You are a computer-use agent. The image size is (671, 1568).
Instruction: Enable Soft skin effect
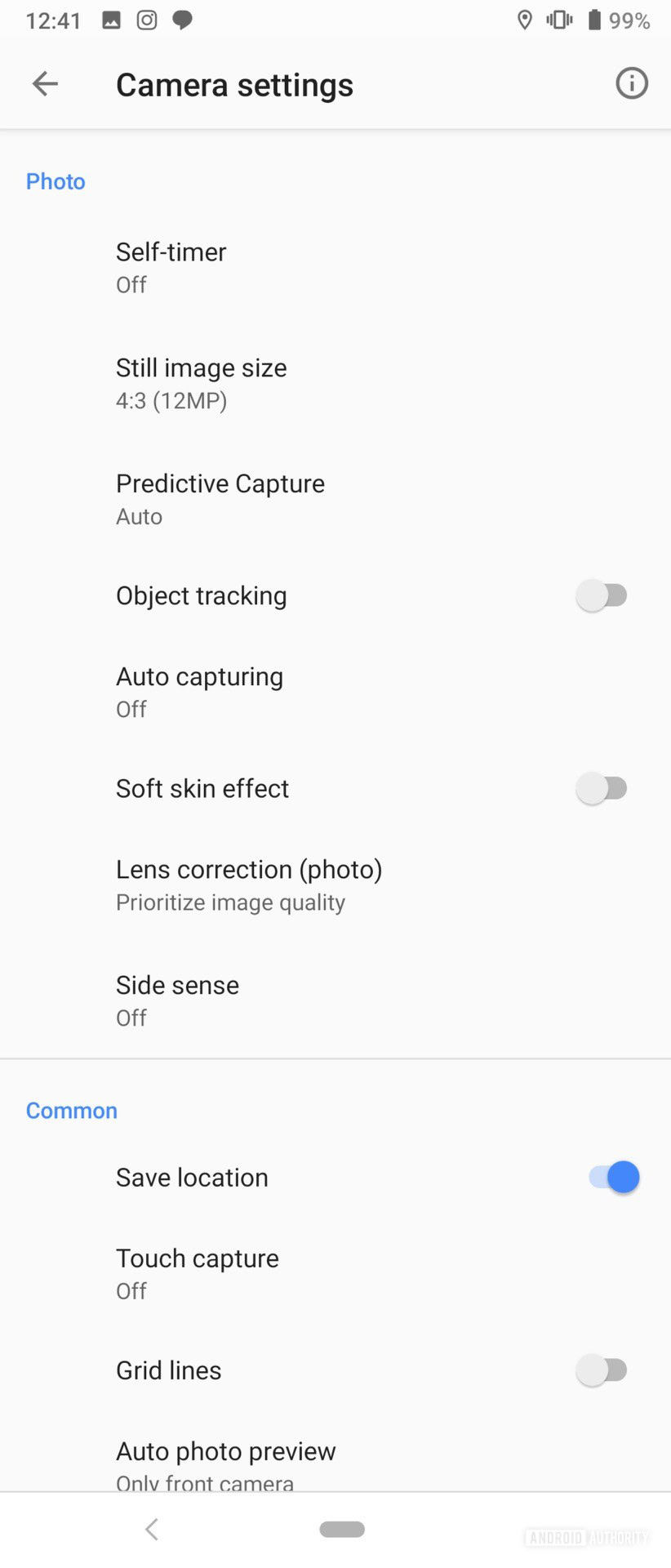[x=602, y=788]
